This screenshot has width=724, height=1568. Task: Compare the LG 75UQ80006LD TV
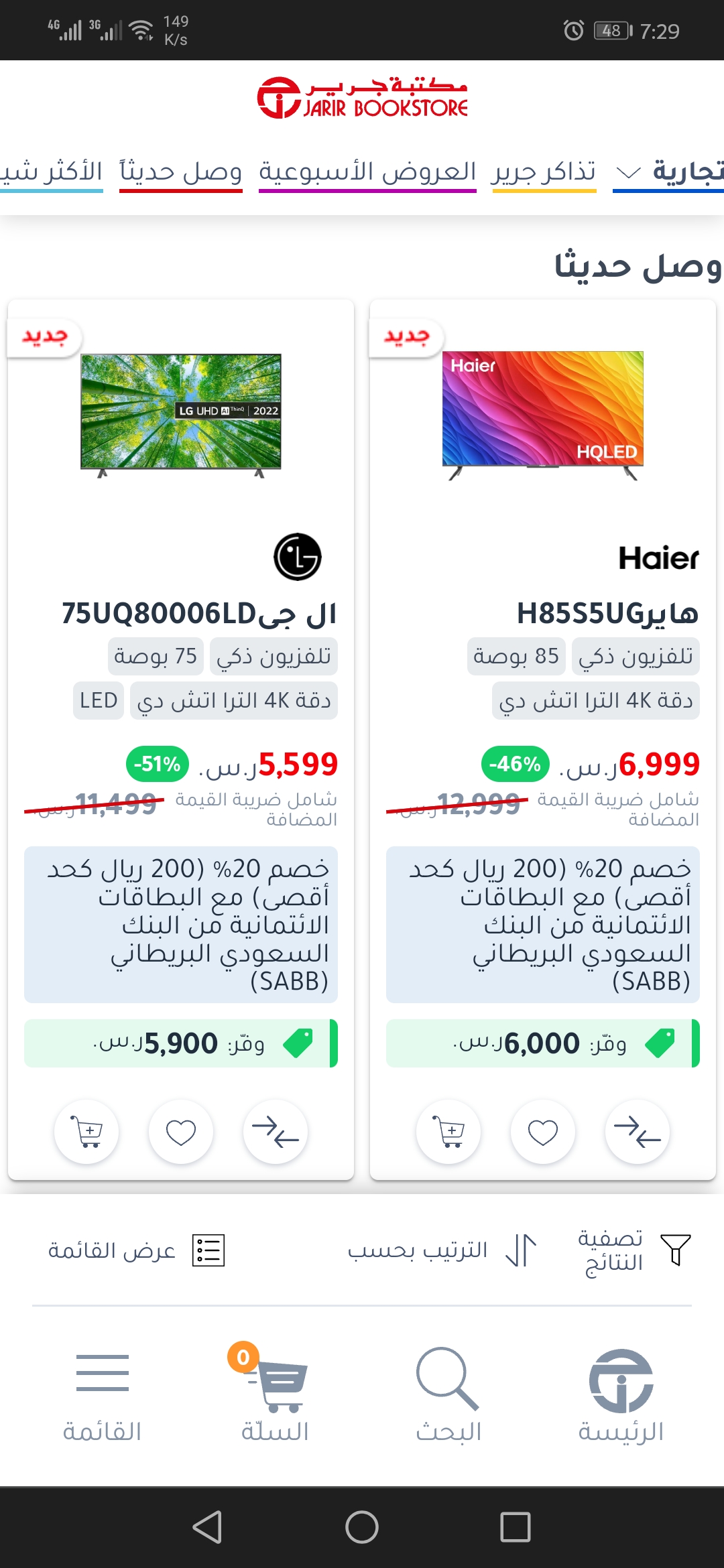pos(276,1132)
